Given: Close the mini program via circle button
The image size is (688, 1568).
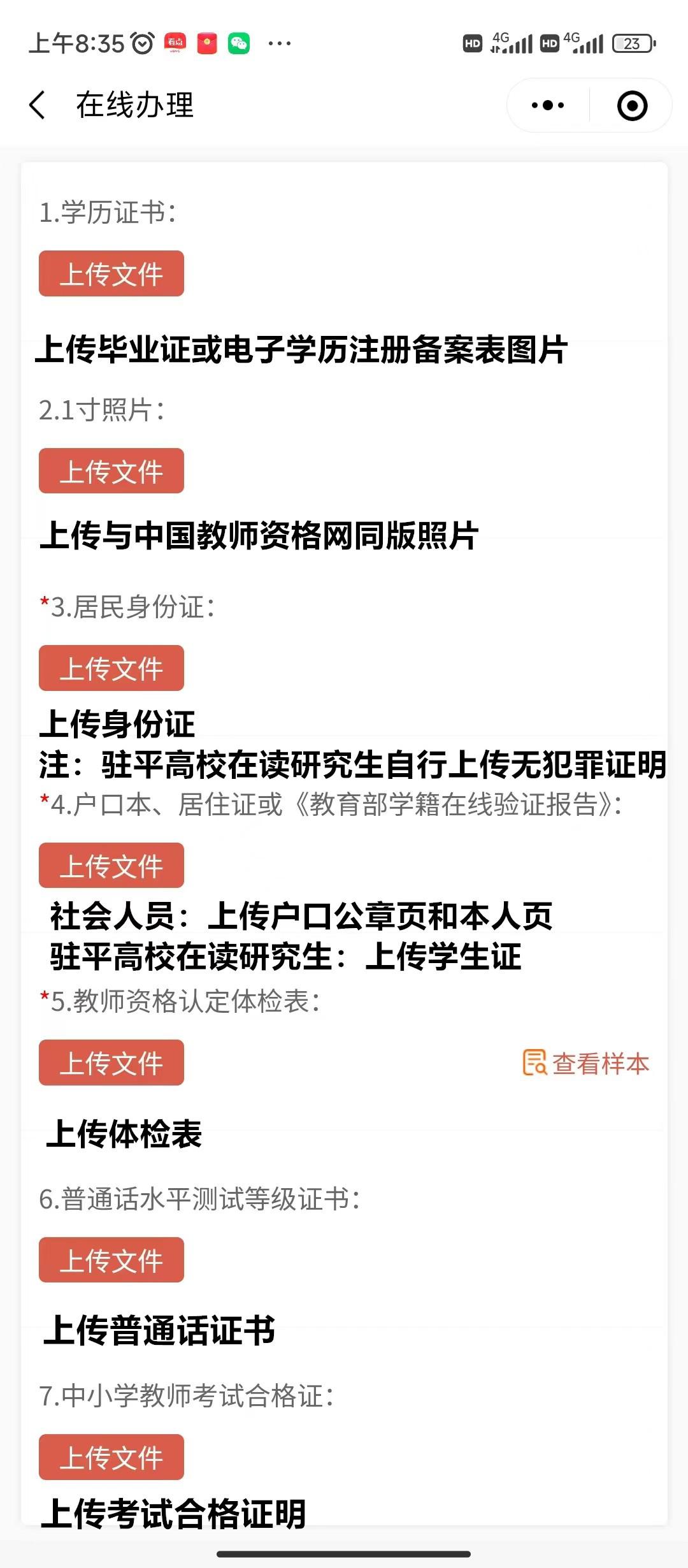Looking at the screenshot, I should [x=632, y=106].
